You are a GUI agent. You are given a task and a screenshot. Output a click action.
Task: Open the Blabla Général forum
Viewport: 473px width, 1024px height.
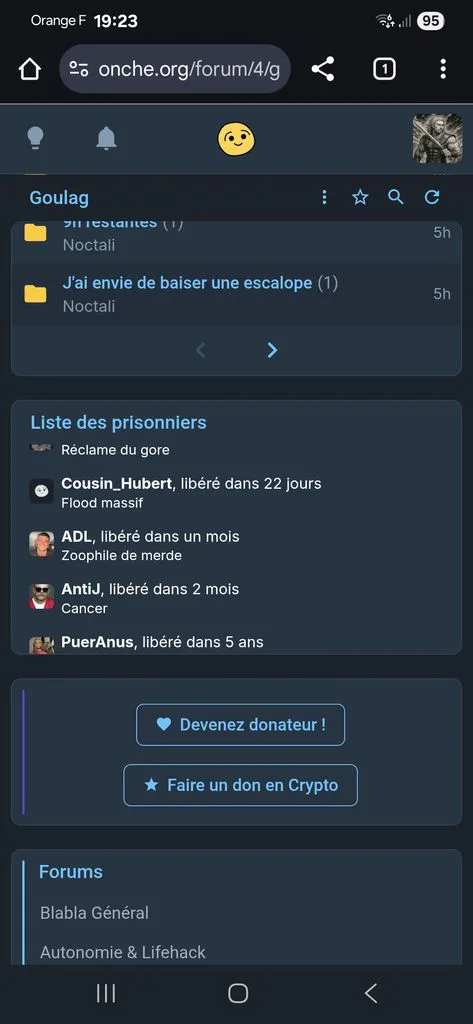(x=95, y=912)
